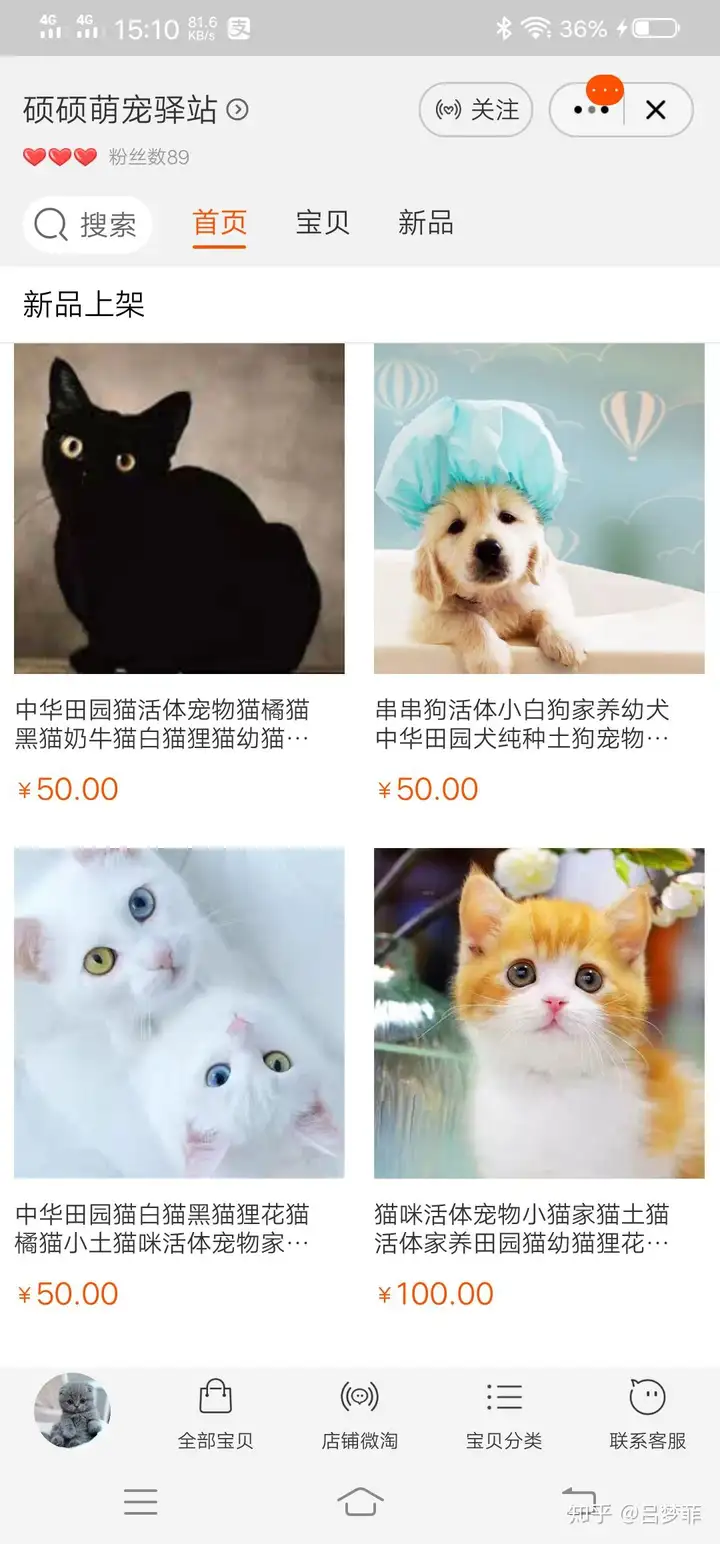Select the 首页 tab

click(219, 223)
